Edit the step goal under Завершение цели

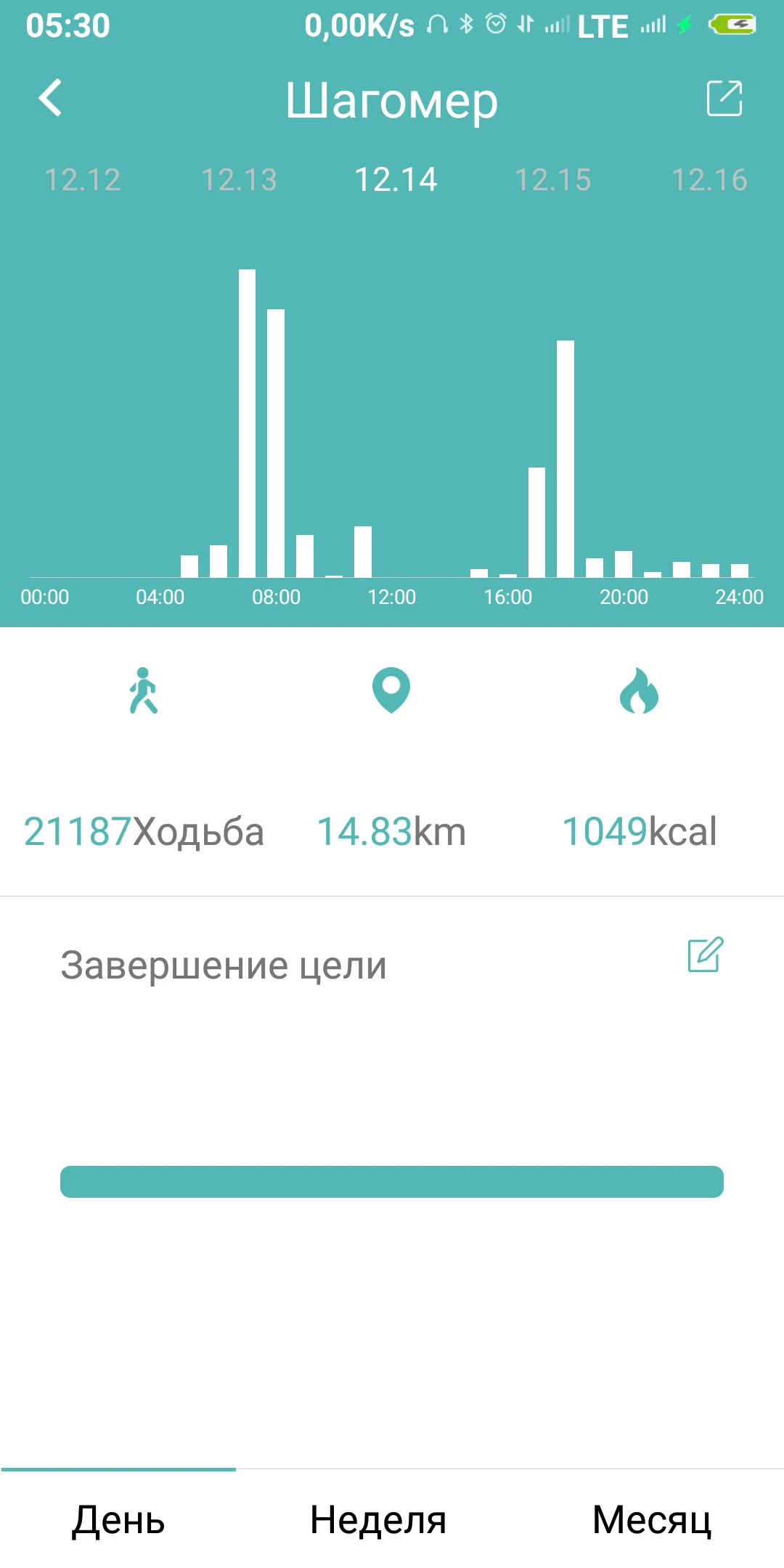pyautogui.click(x=705, y=955)
